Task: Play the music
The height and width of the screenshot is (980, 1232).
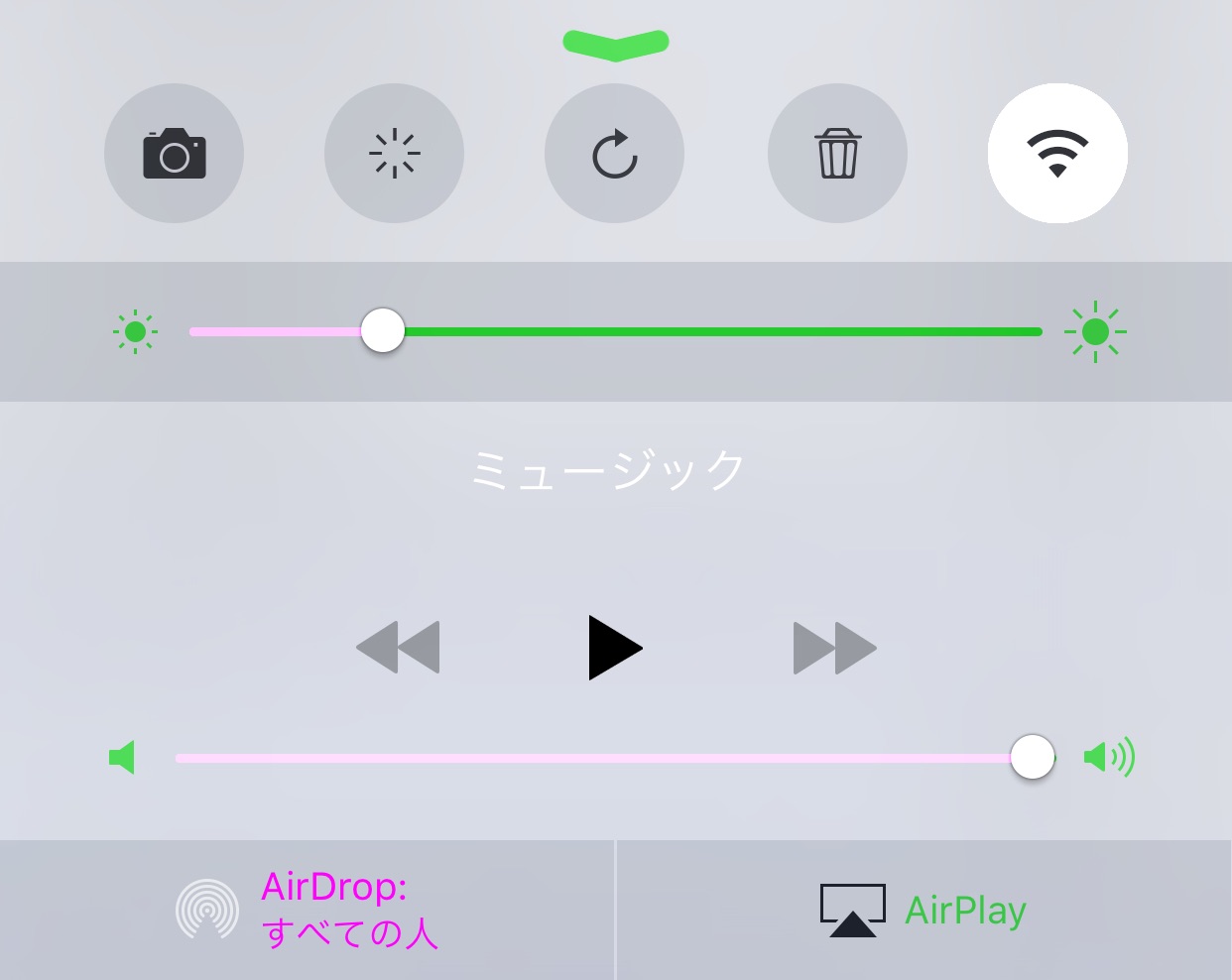Action: click(614, 648)
